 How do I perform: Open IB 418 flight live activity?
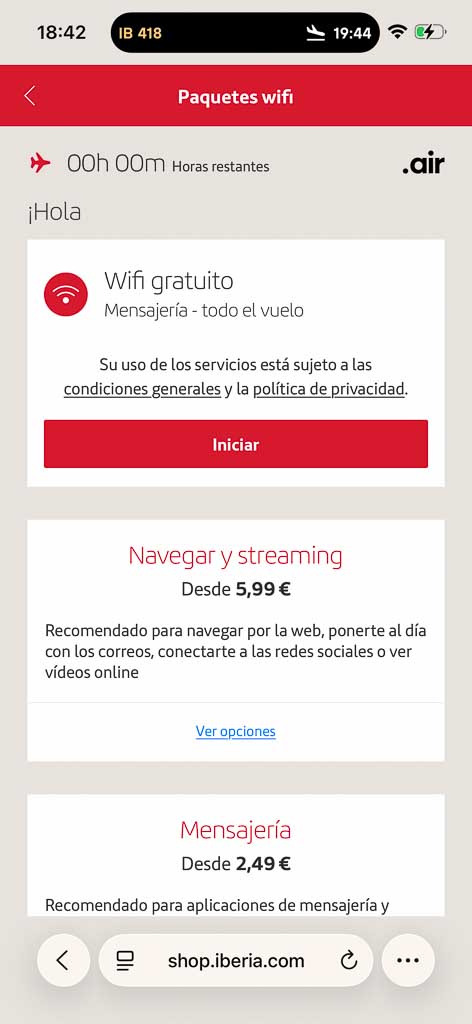coord(245,33)
